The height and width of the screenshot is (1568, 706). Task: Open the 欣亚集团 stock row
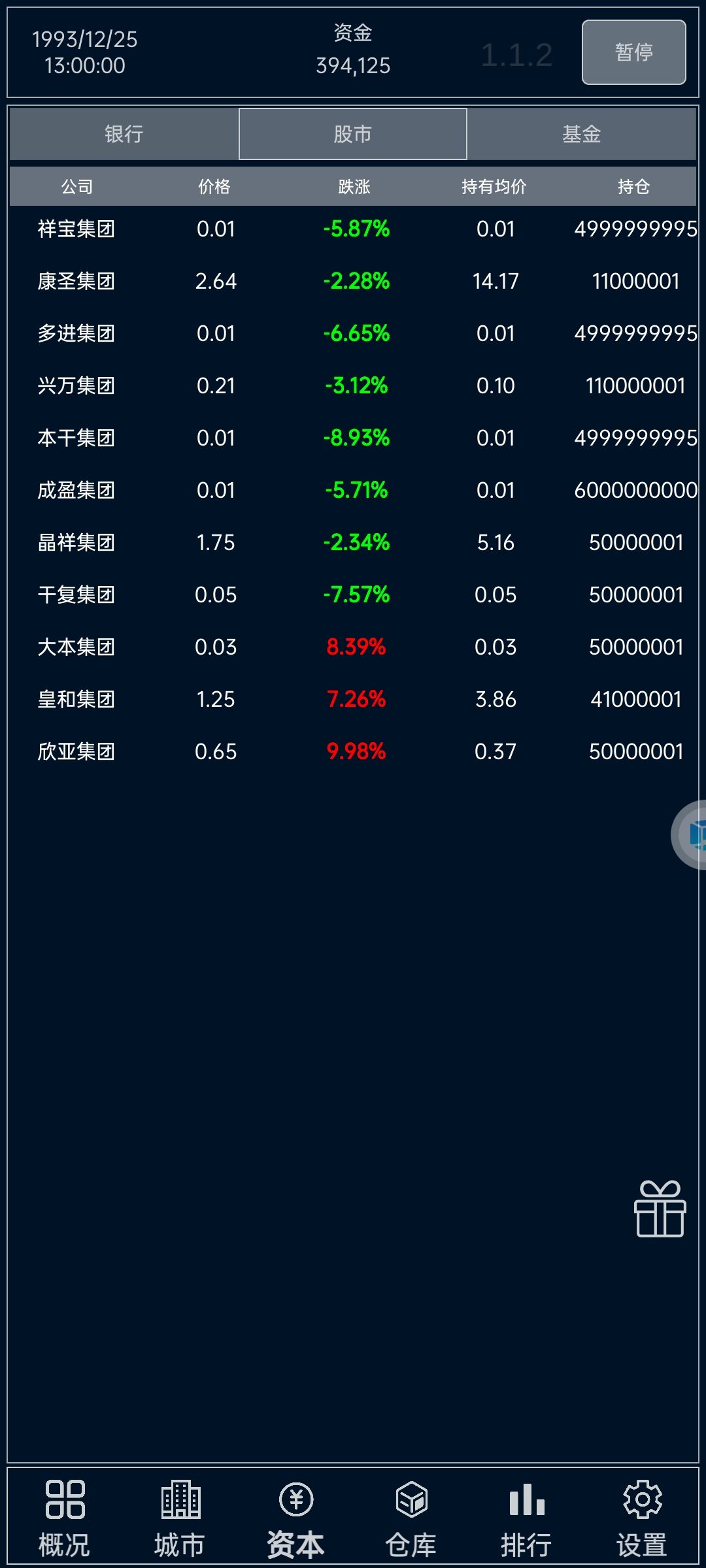(x=353, y=751)
